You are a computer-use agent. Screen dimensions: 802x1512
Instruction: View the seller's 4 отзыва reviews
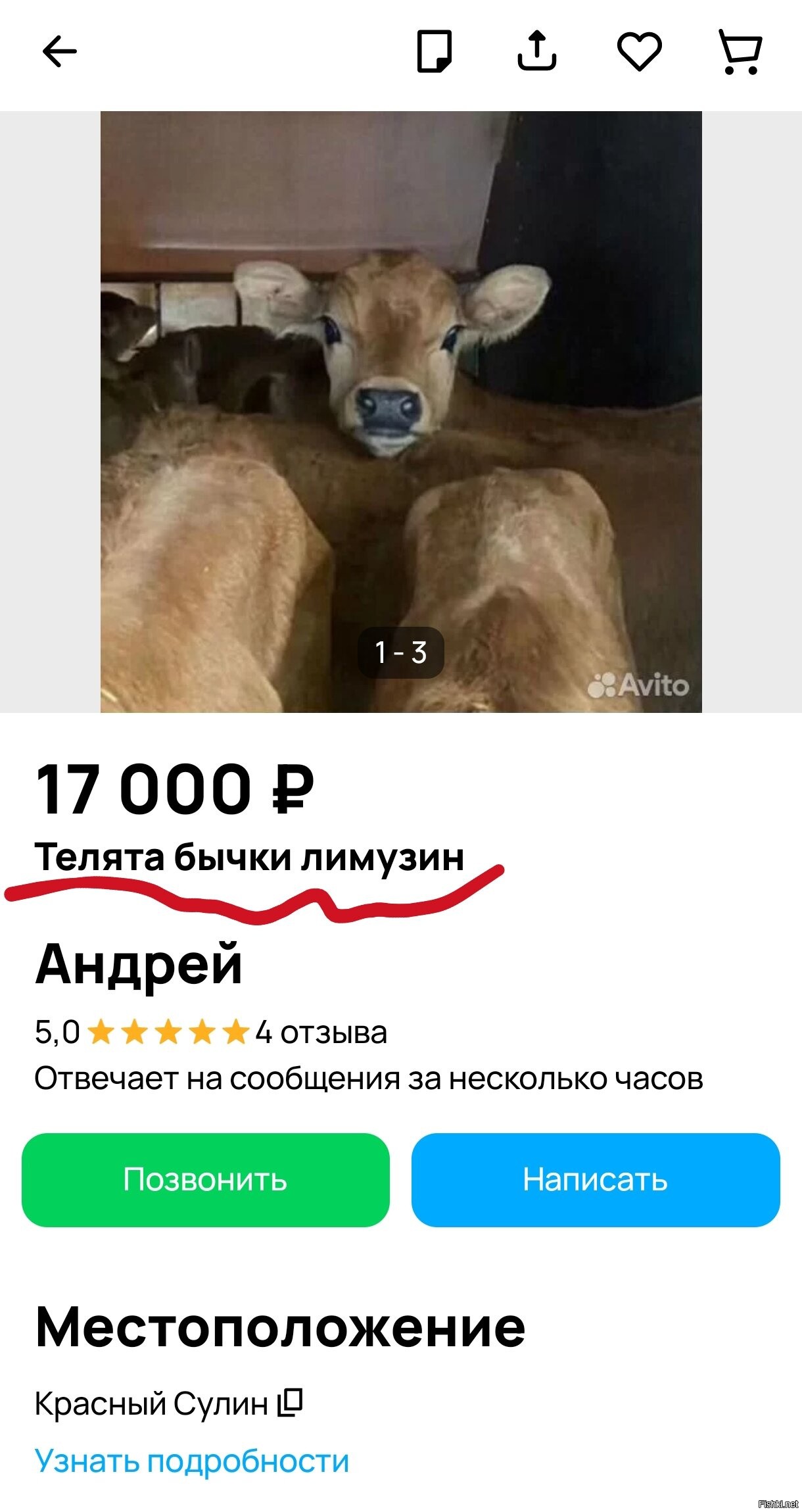tap(321, 1033)
